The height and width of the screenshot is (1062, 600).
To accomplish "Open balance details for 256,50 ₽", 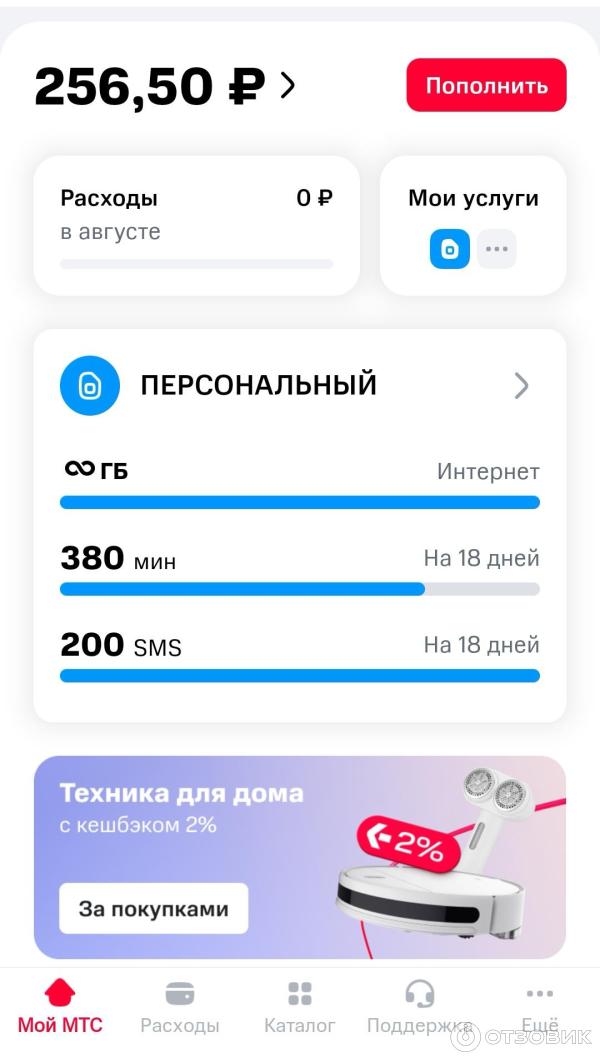I will tap(165, 87).
